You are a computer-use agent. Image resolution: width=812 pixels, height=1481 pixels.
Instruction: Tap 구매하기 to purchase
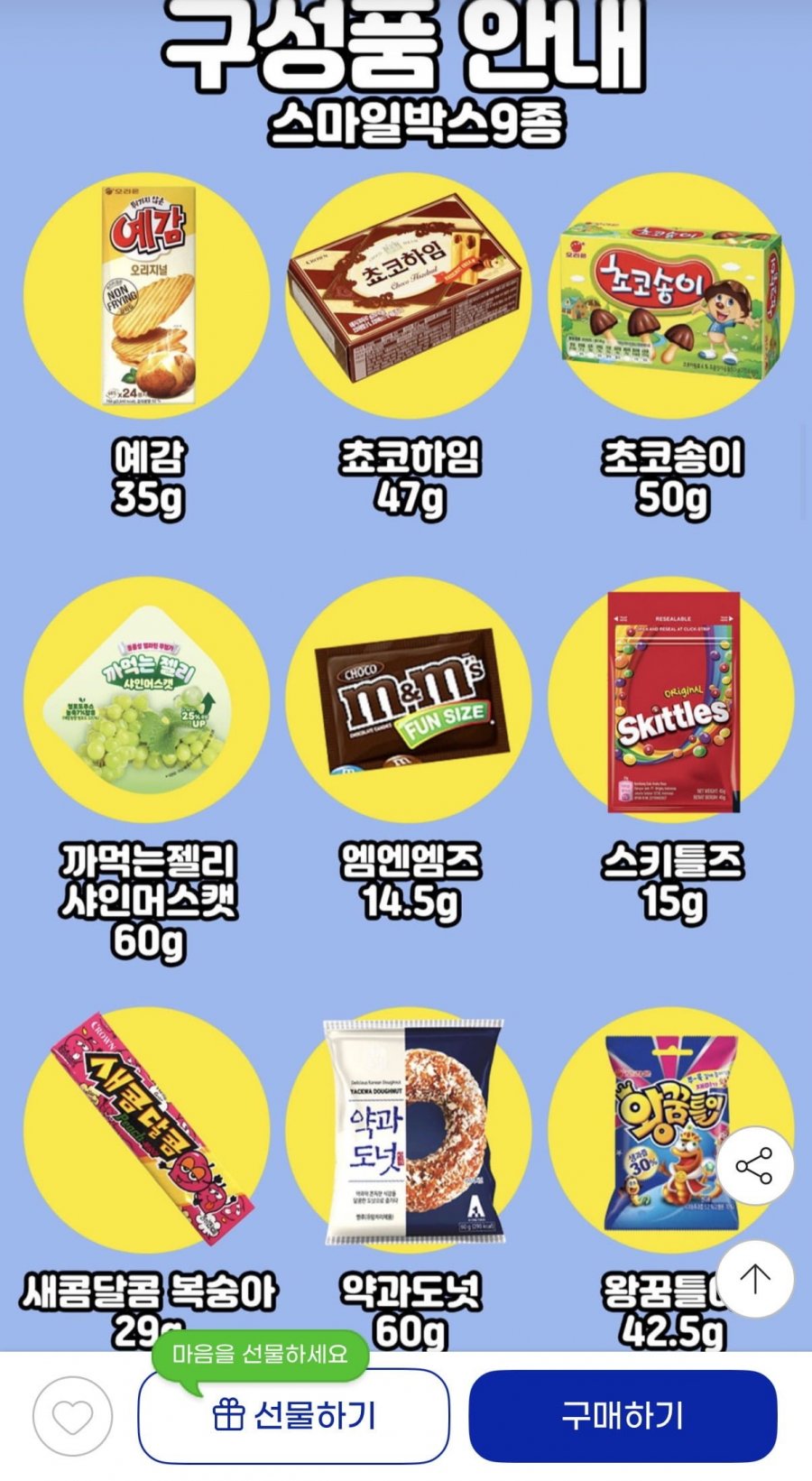(x=623, y=1416)
